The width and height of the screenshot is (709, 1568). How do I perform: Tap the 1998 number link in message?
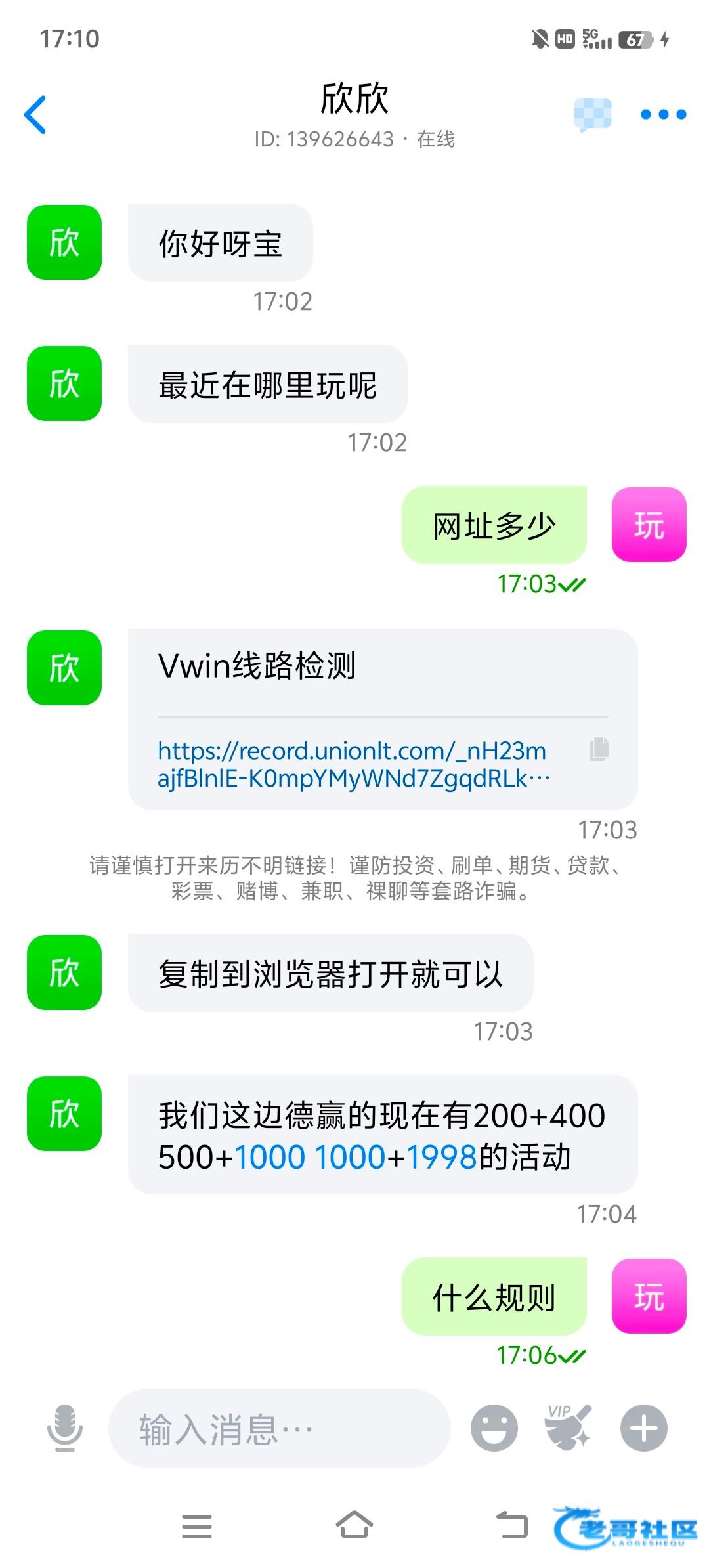pos(441,1157)
